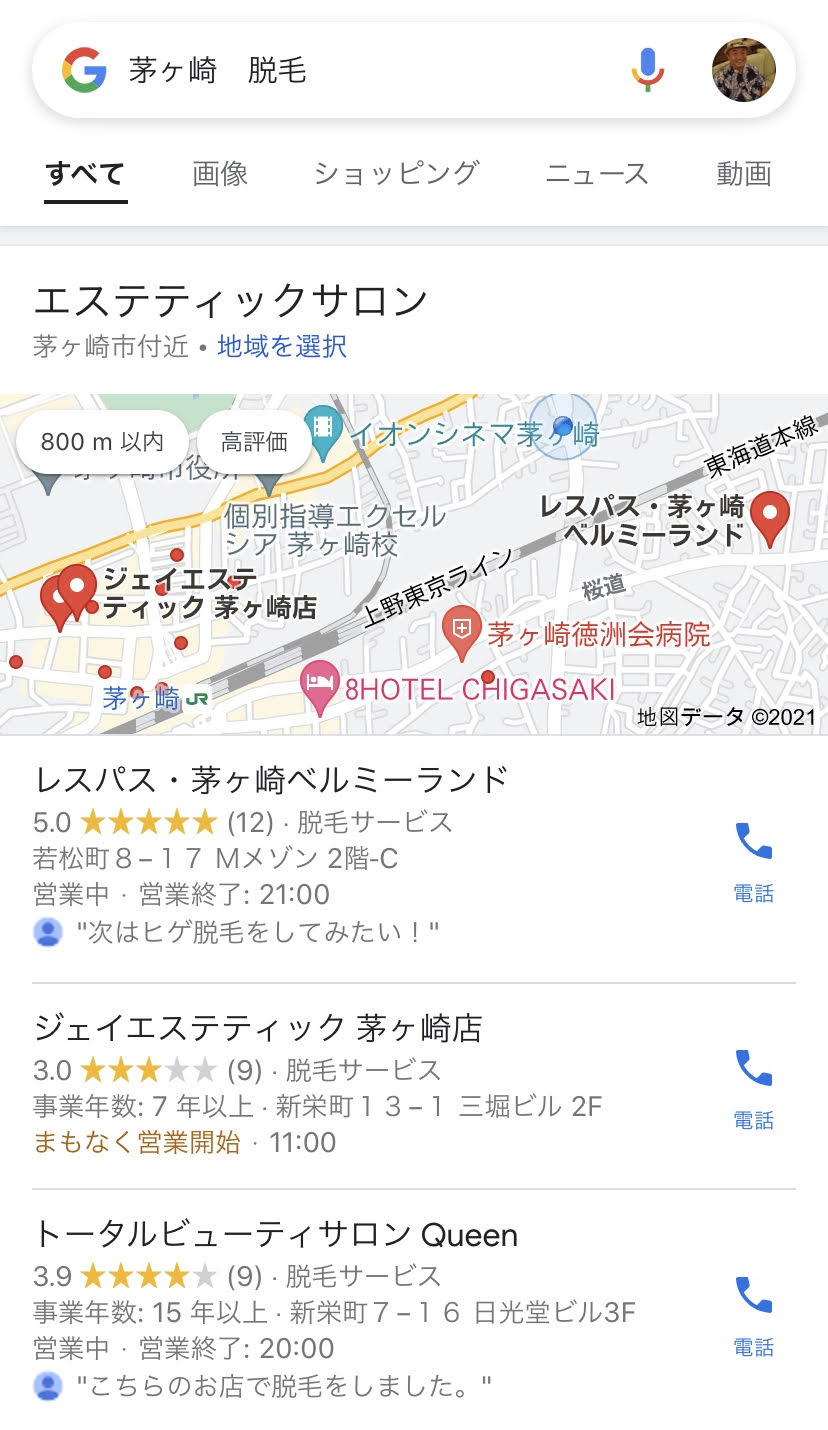Viewport: 828px width, 1430px height.
Task: Select the すべて tab
Action: coord(85,173)
